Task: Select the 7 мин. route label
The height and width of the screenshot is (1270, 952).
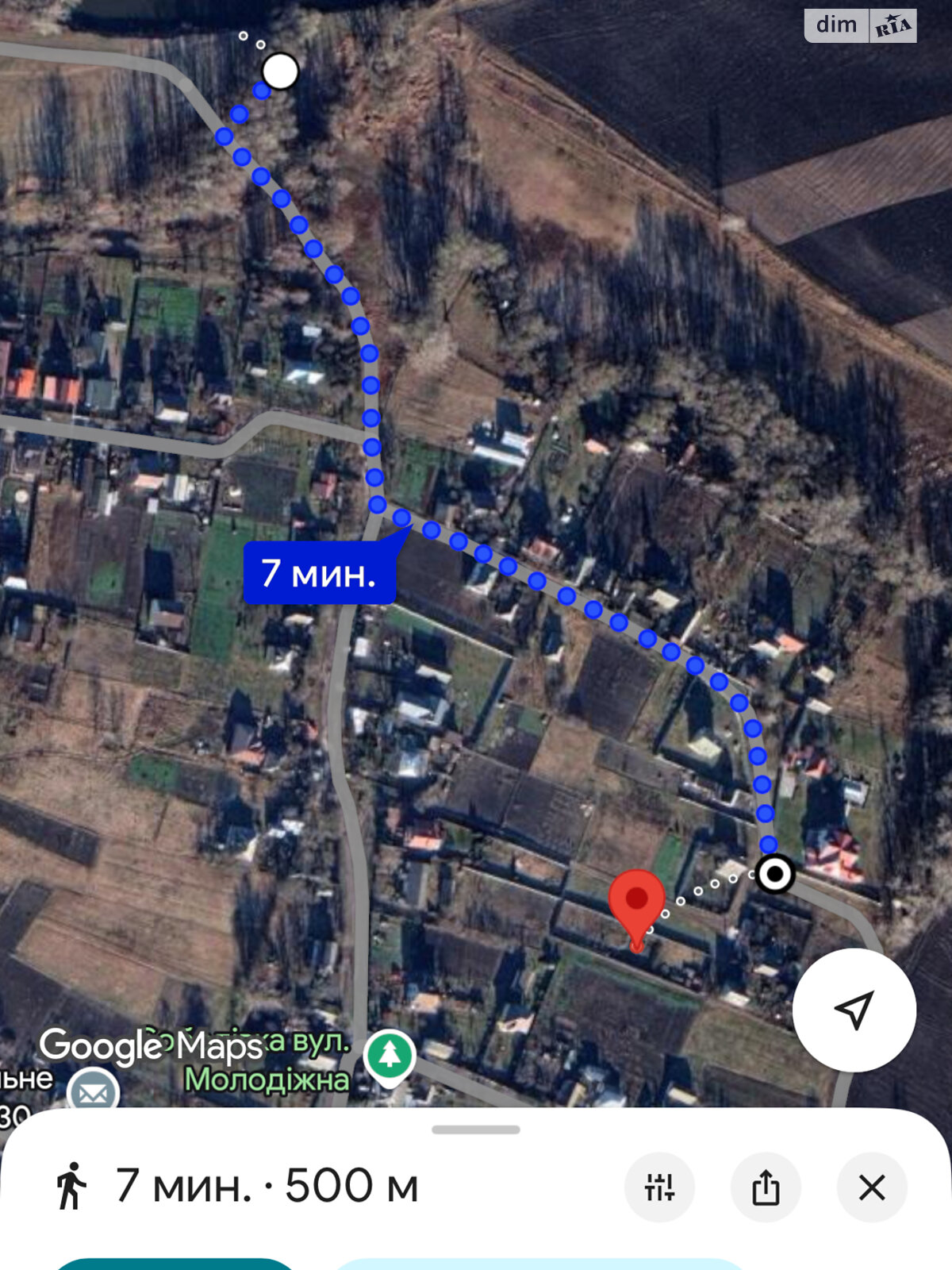Action: pos(319,572)
